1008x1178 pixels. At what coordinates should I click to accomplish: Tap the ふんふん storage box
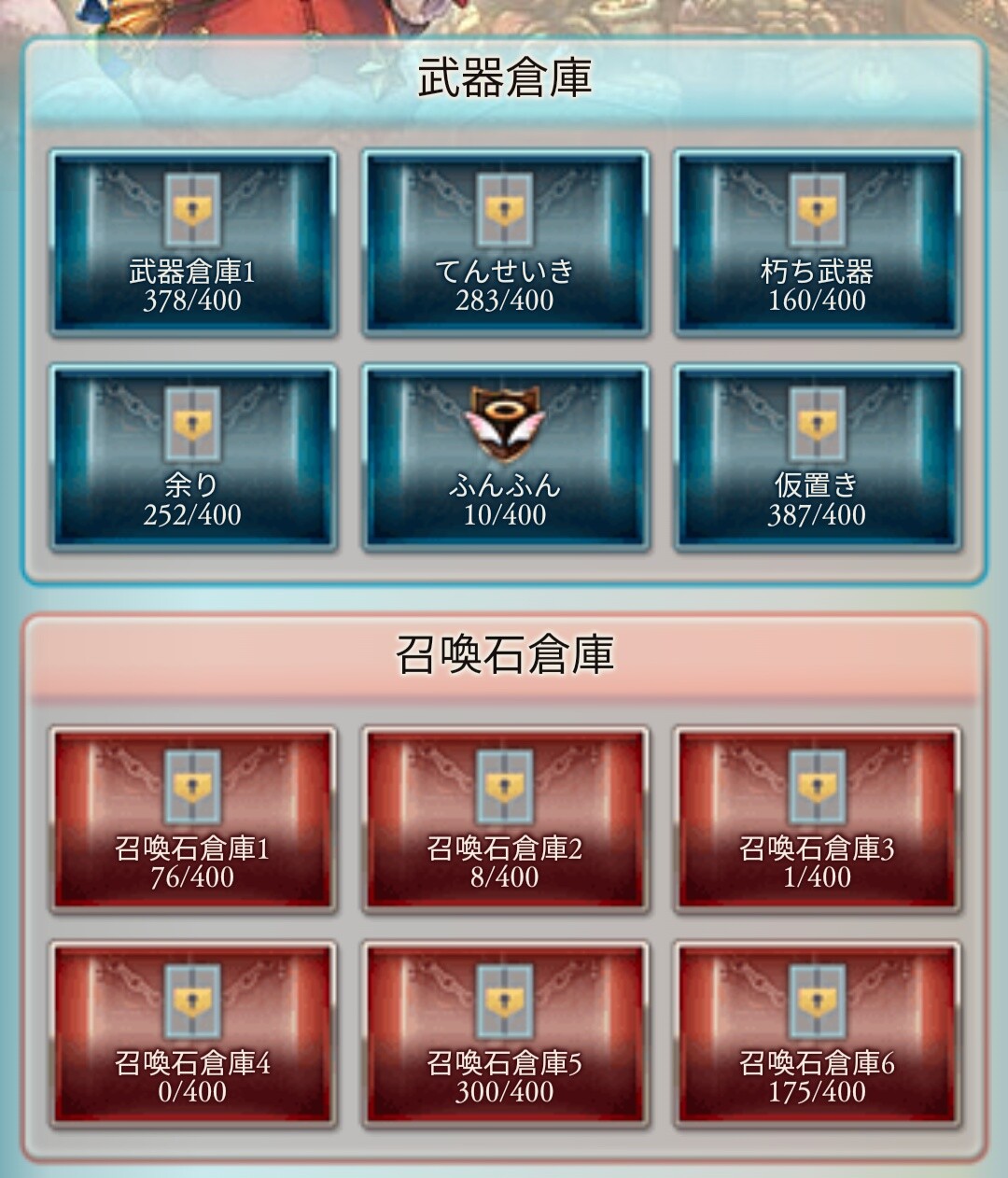pos(505,456)
